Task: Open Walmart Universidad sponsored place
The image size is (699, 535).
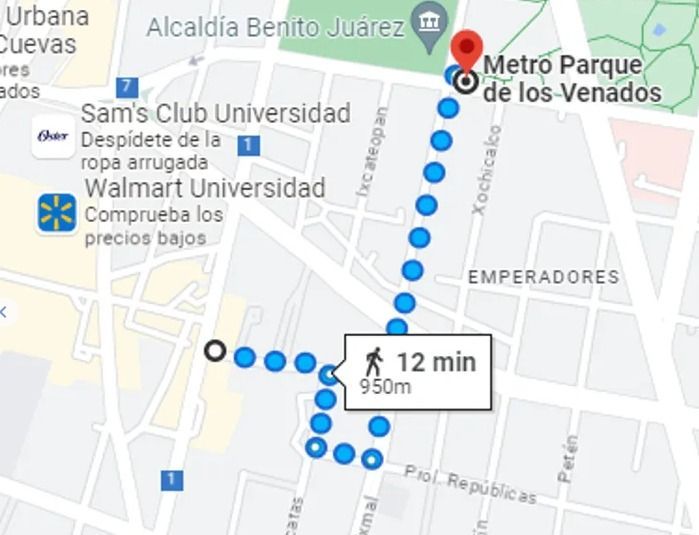Action: (57, 213)
